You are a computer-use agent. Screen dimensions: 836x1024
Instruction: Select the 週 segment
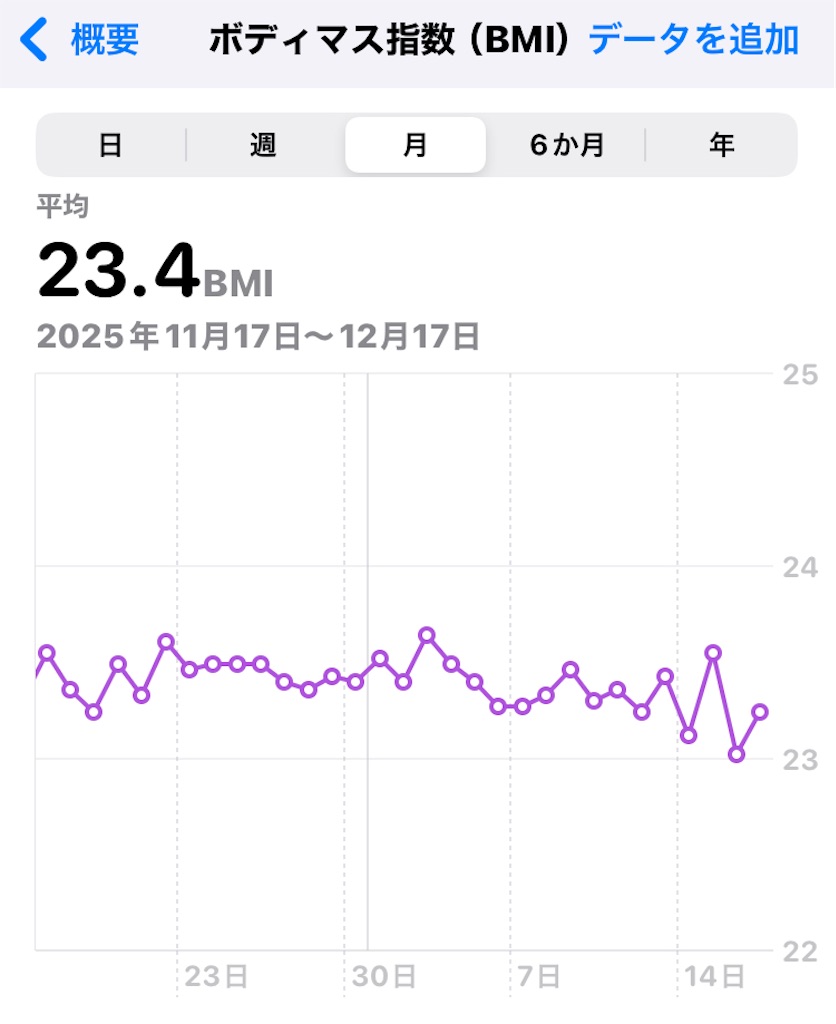pyautogui.click(x=263, y=145)
